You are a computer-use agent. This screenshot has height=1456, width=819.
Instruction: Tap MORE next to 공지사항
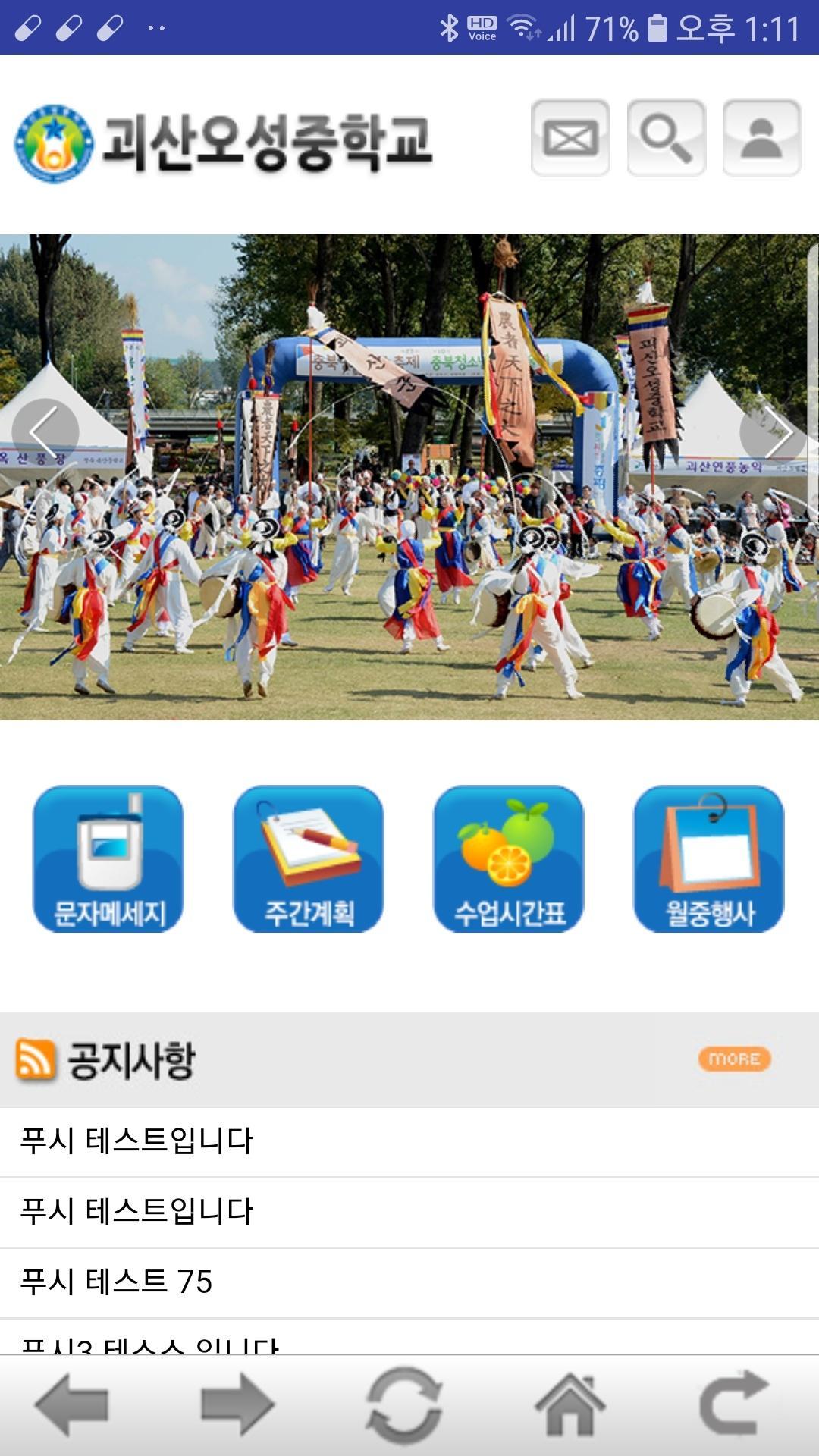[x=734, y=1059]
